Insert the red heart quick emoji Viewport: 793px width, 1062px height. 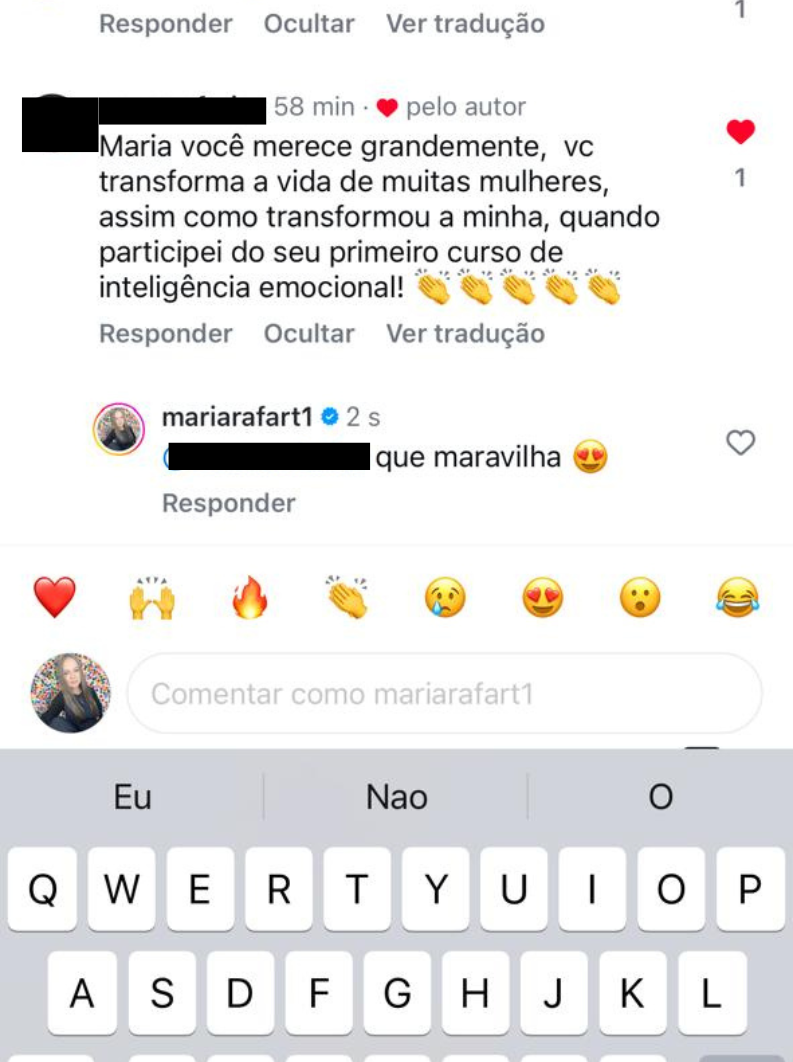54,598
